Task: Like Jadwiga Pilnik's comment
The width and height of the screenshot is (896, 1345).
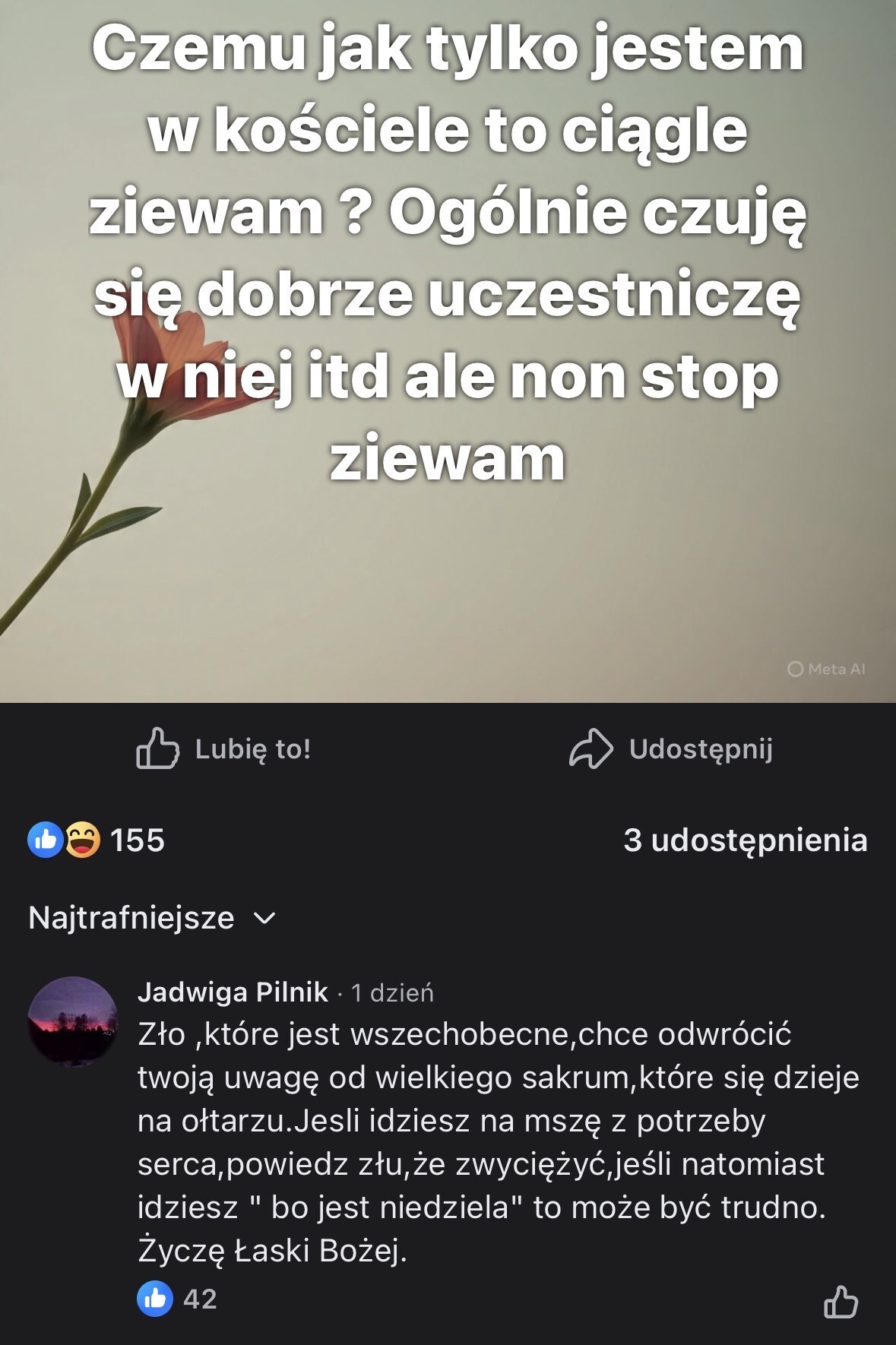Action: coord(841,1302)
